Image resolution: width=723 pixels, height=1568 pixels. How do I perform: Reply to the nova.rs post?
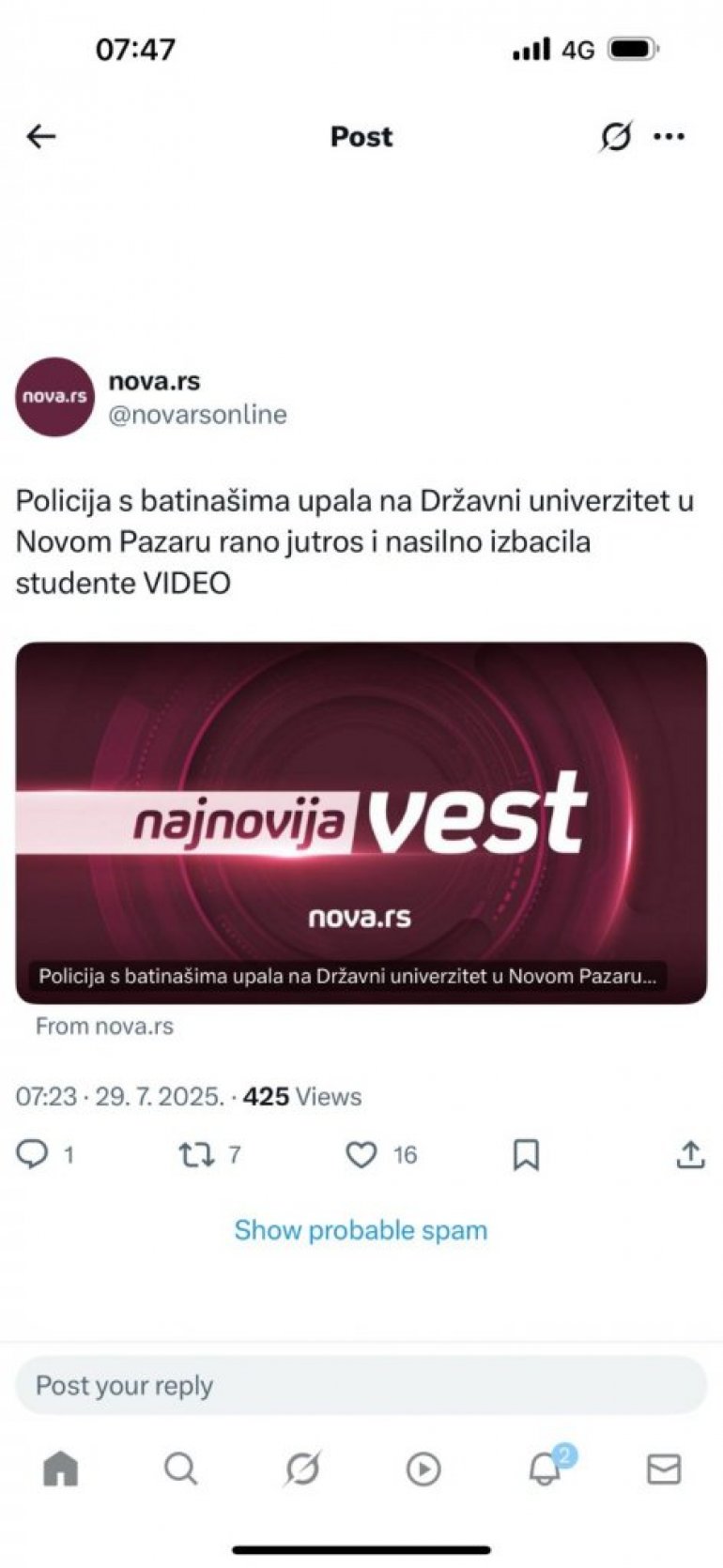(32, 1154)
